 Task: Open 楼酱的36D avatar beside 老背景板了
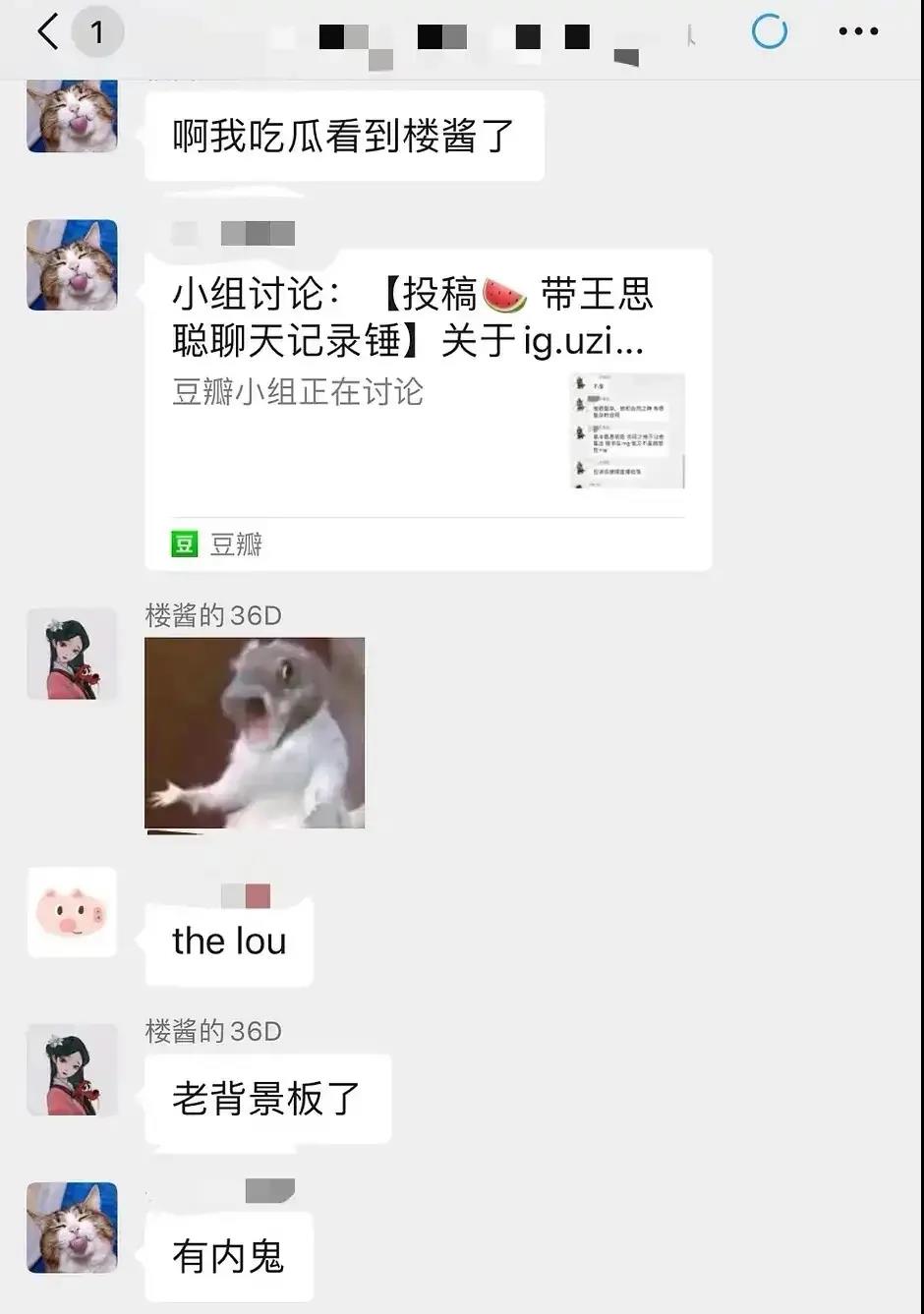coord(72,1069)
